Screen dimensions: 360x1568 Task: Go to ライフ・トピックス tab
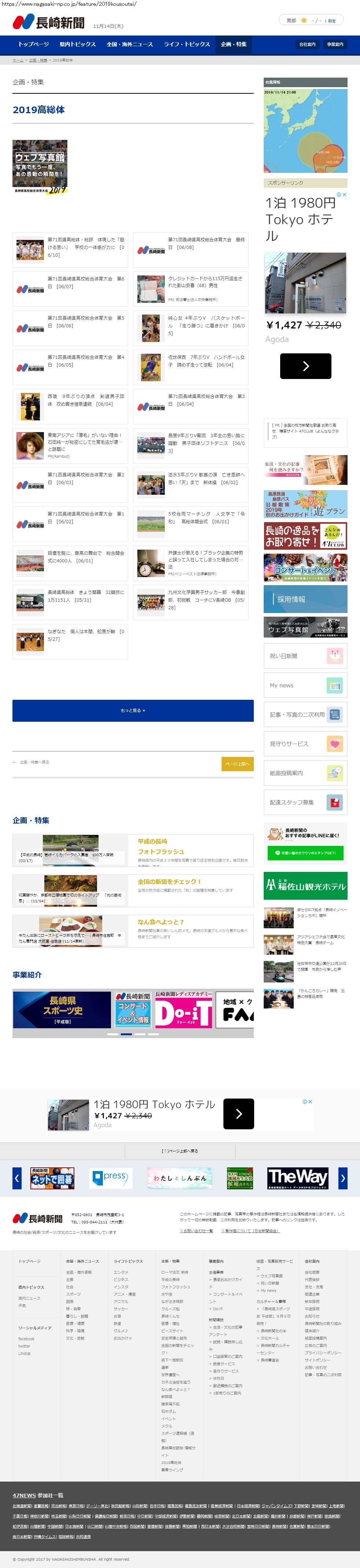186,44
